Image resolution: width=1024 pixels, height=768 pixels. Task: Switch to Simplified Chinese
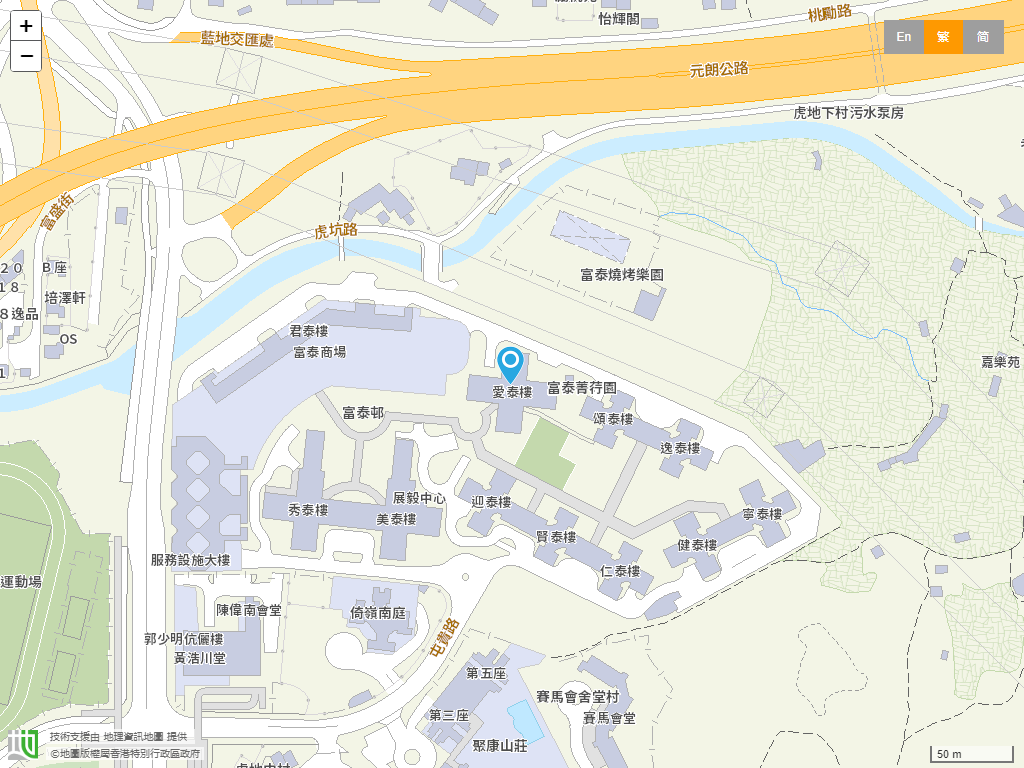(983, 37)
